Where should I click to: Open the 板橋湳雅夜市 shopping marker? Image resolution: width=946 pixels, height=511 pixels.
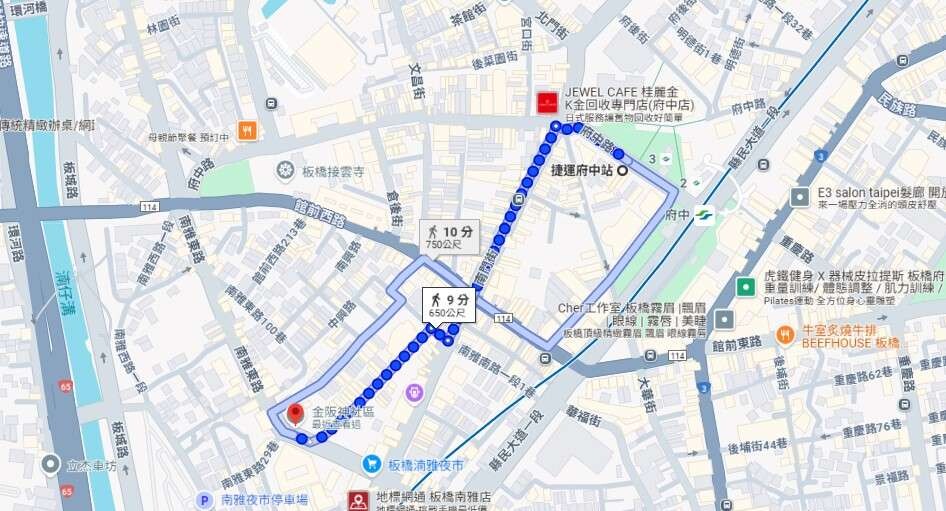pyautogui.click(x=371, y=464)
